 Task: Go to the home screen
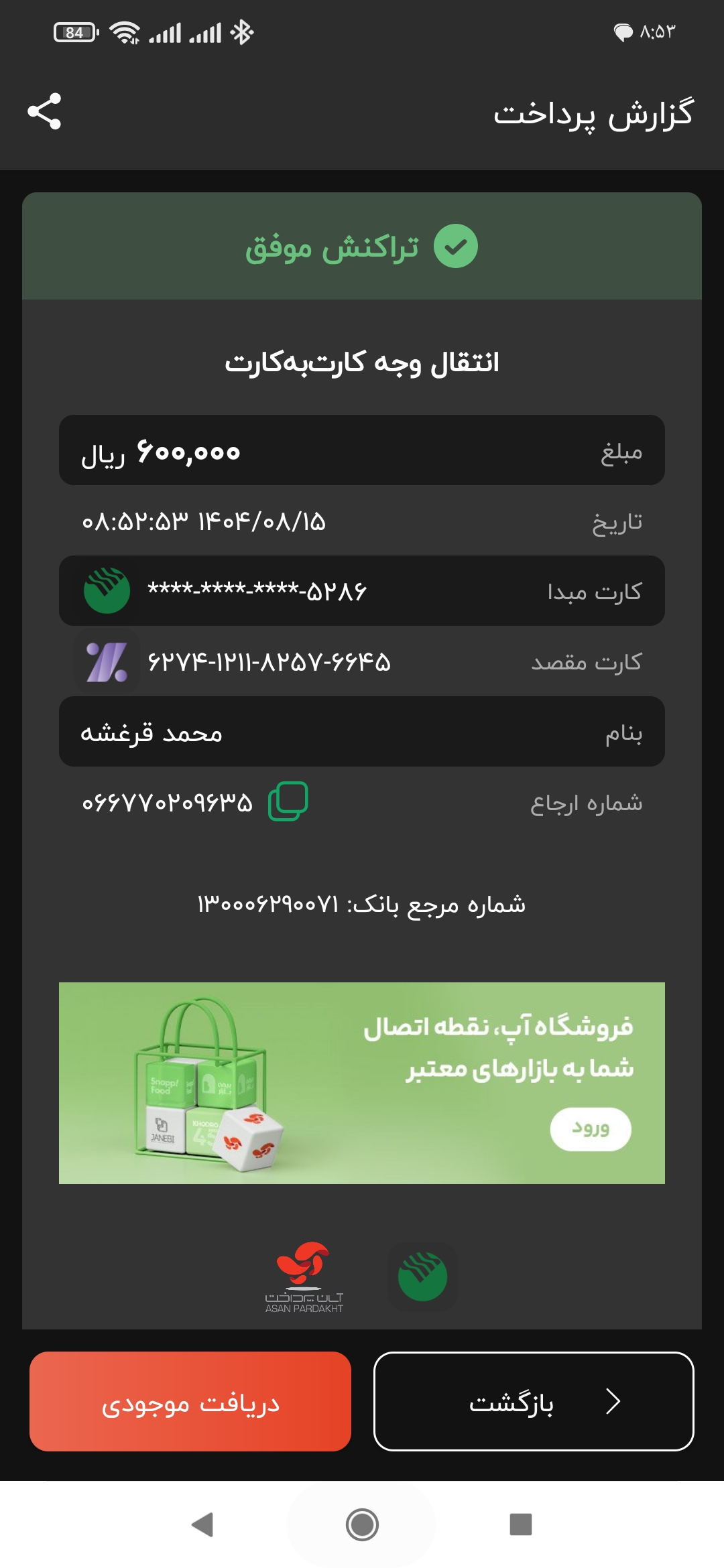tap(362, 1524)
